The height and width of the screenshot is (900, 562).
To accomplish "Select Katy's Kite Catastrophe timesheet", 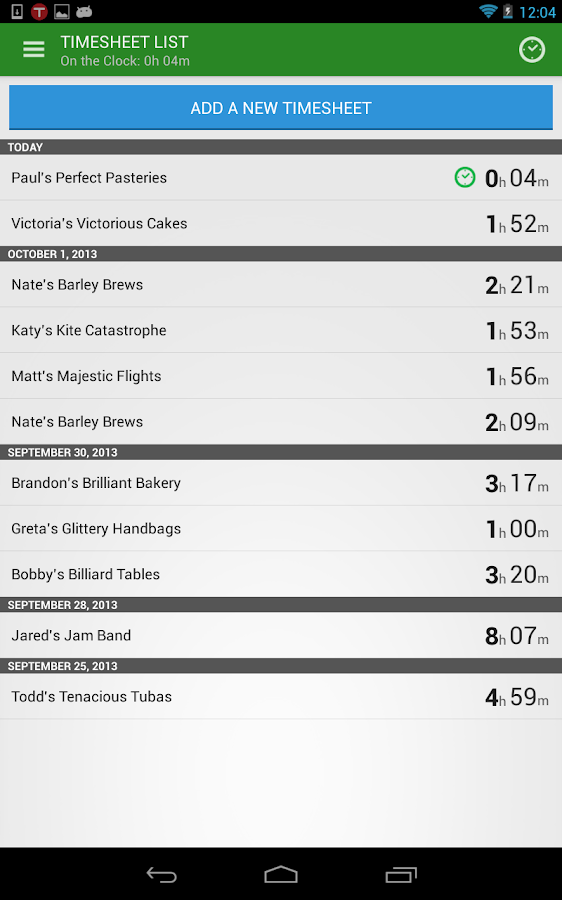I will point(281,330).
